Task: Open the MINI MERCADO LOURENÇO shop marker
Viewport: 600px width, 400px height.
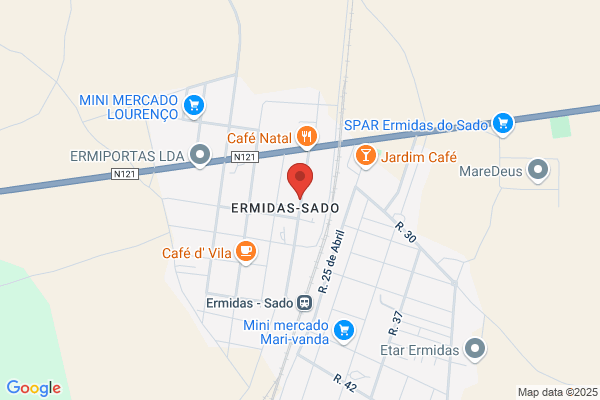Action: pyautogui.click(x=194, y=106)
